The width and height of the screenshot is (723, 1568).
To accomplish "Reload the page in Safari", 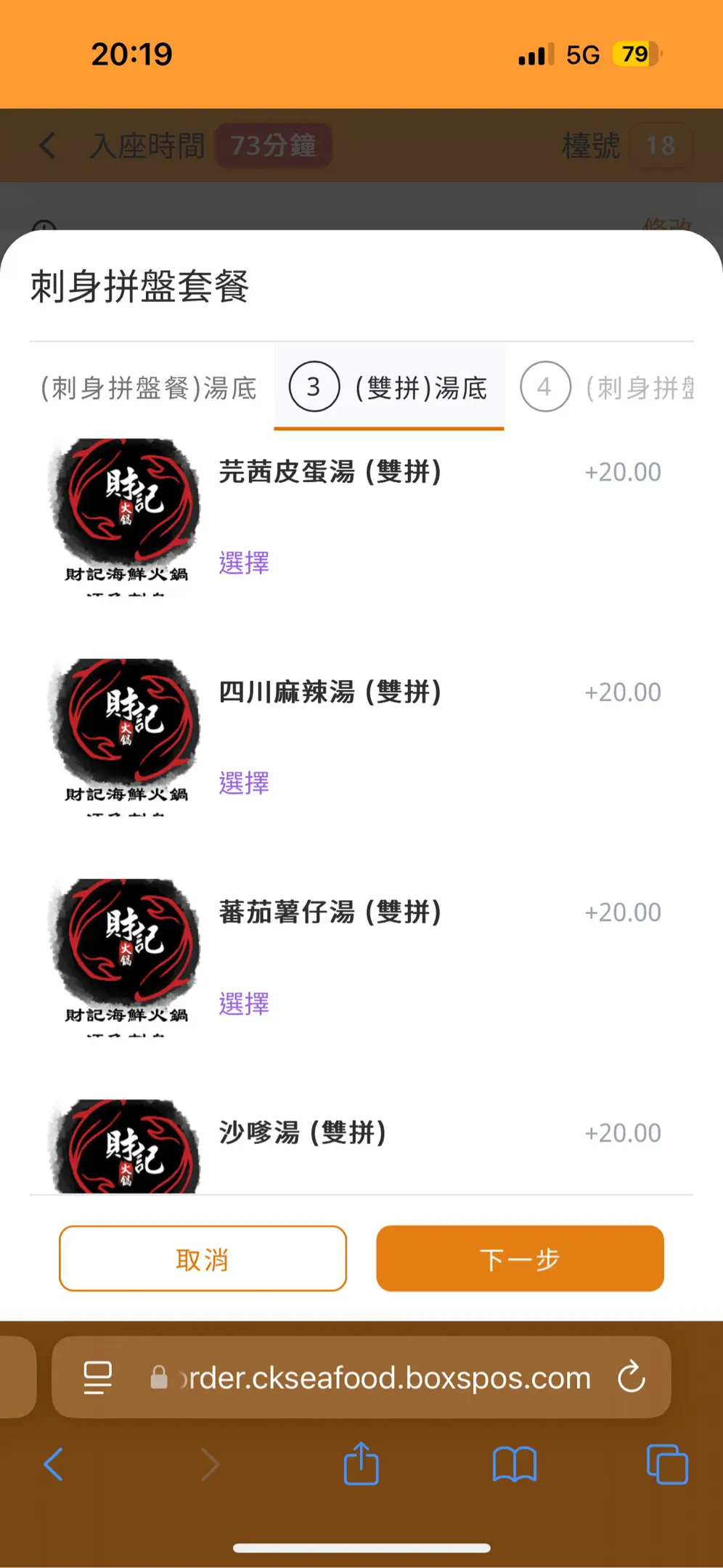I will tap(631, 1377).
